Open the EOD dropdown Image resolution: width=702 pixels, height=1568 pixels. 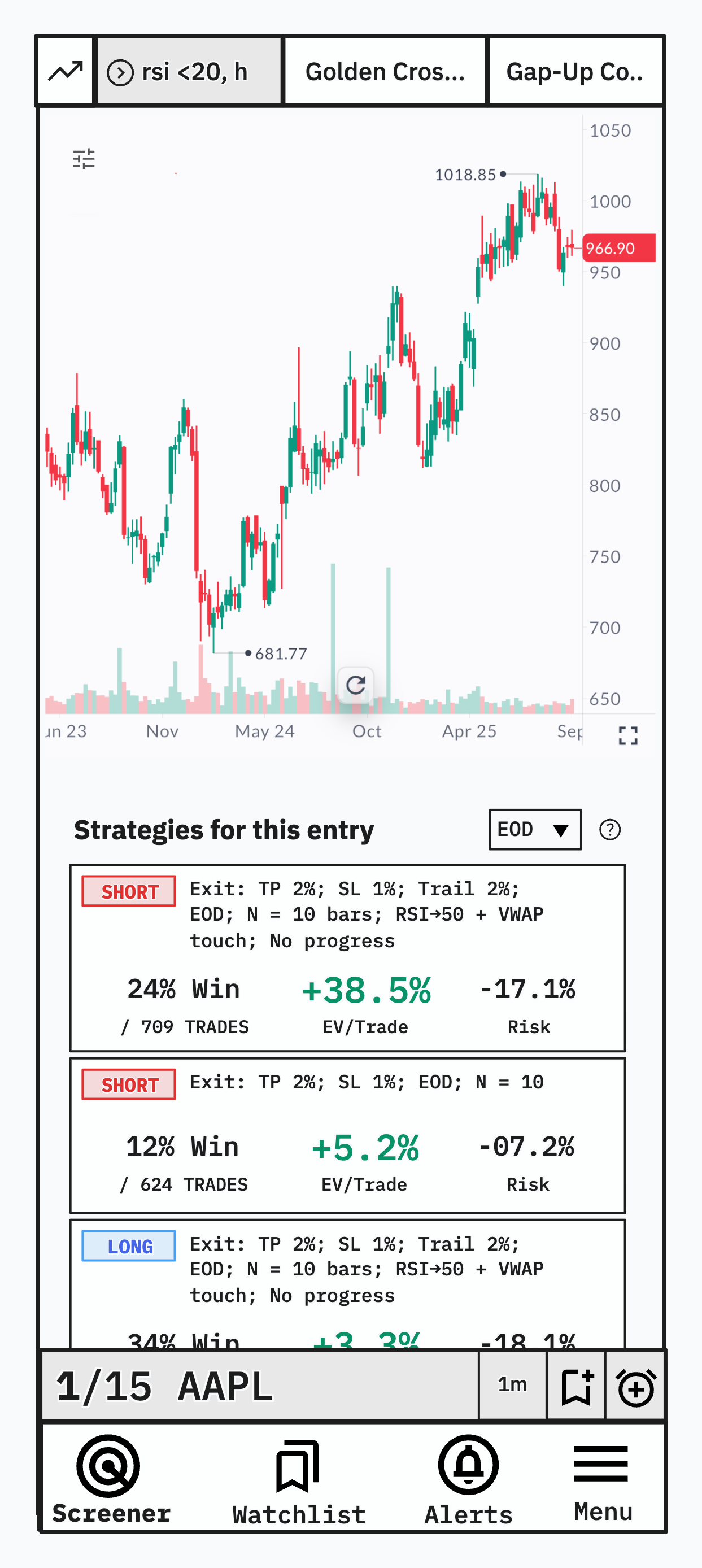(x=535, y=829)
